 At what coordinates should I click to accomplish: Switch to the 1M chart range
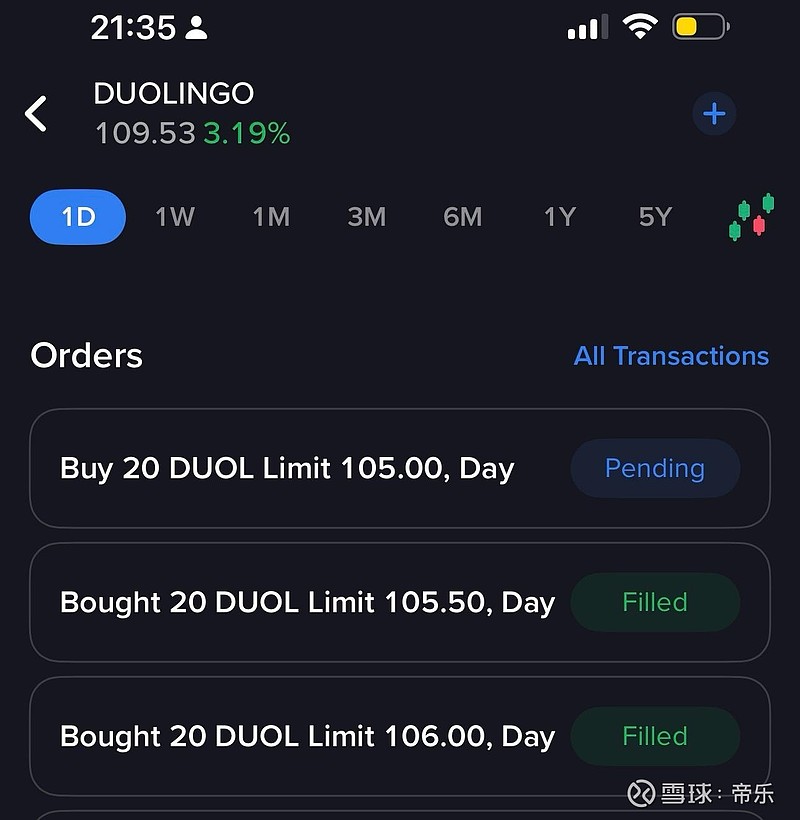click(x=270, y=217)
